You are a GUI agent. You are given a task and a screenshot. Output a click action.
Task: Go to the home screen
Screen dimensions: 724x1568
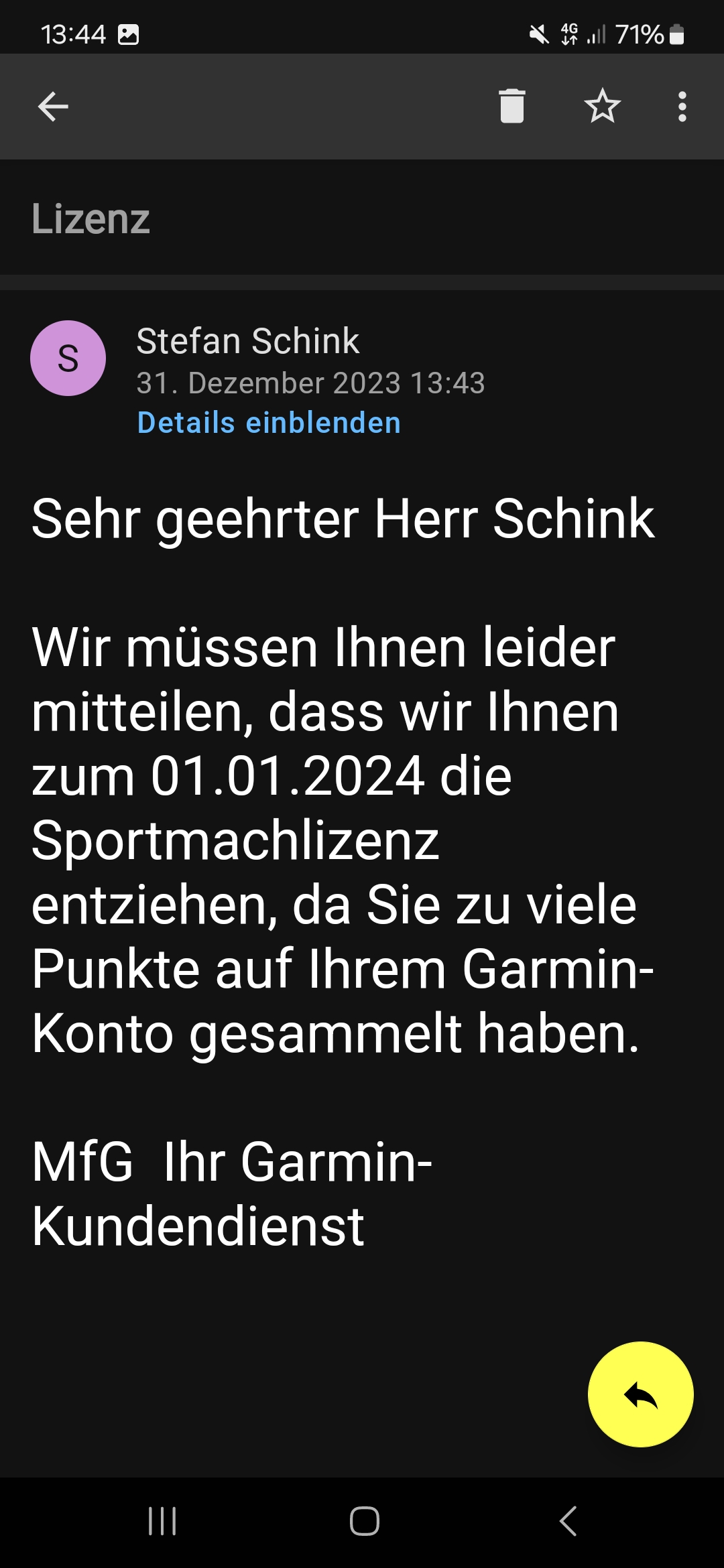coord(364,1521)
